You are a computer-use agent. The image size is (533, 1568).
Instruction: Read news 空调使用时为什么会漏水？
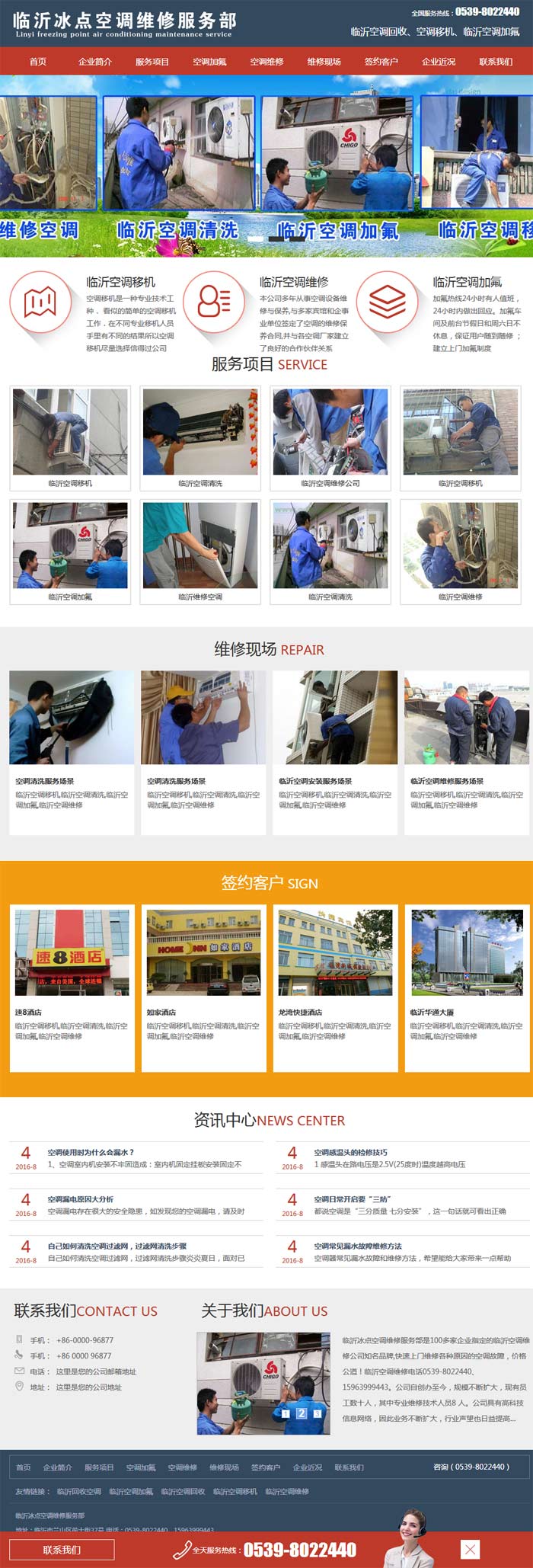pyautogui.click(x=91, y=1152)
